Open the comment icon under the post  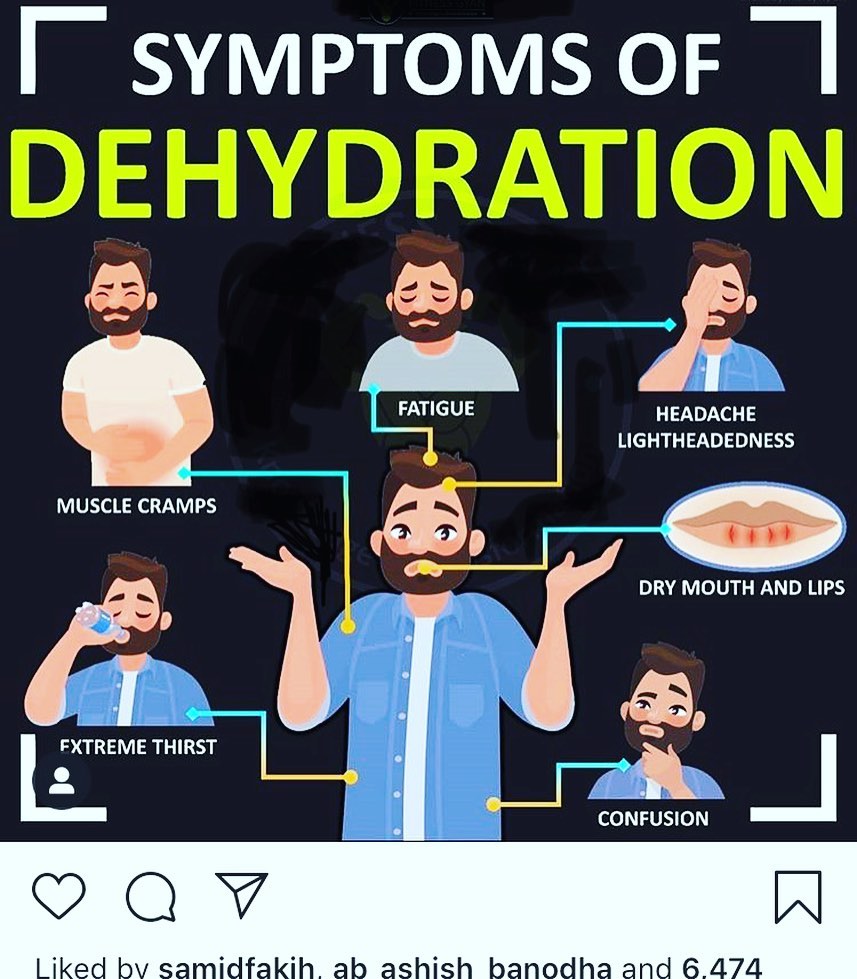151,896
